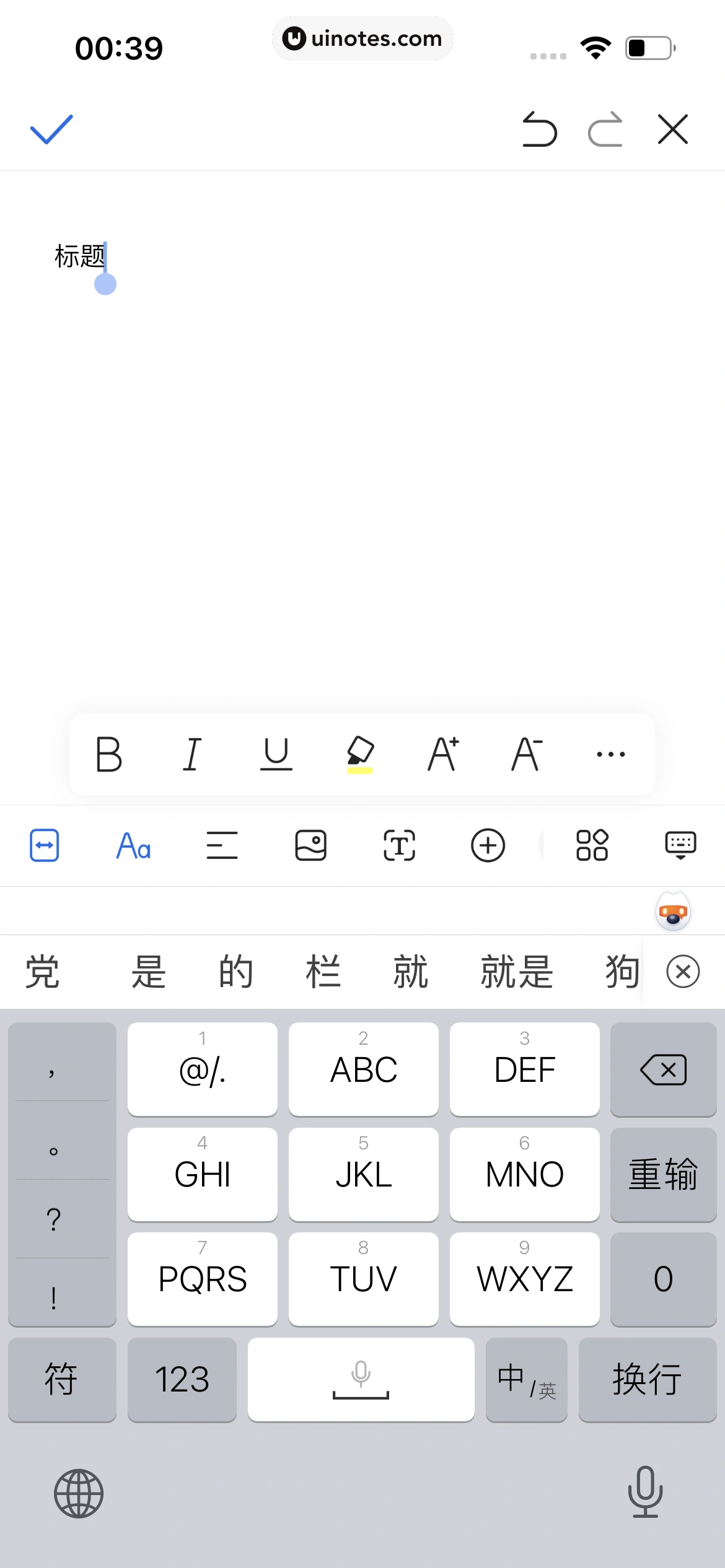The height and width of the screenshot is (1568, 725).
Task: Confirm edits with the blue checkmark
Action: click(51, 129)
